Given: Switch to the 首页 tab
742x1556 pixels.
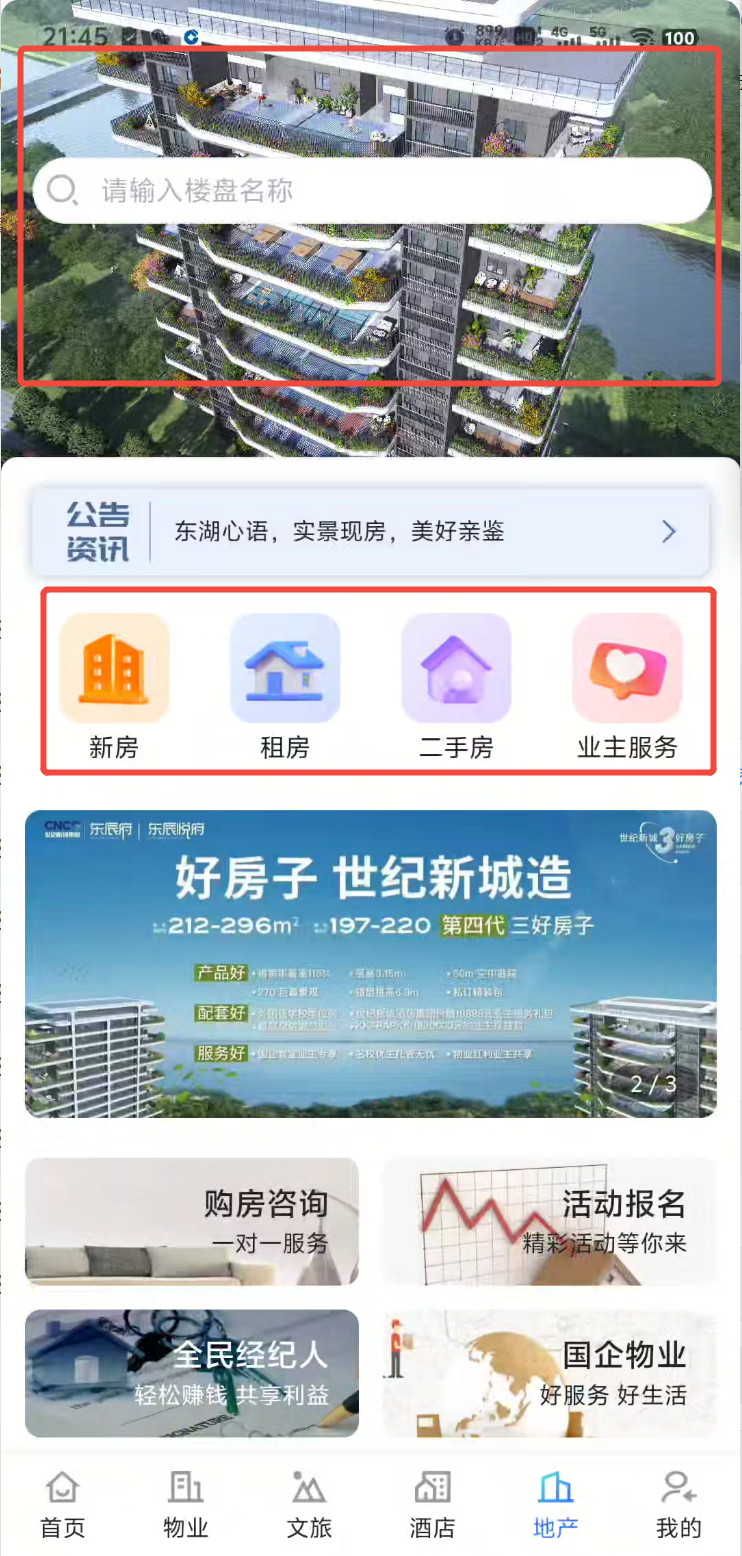Looking at the screenshot, I should [62, 1503].
